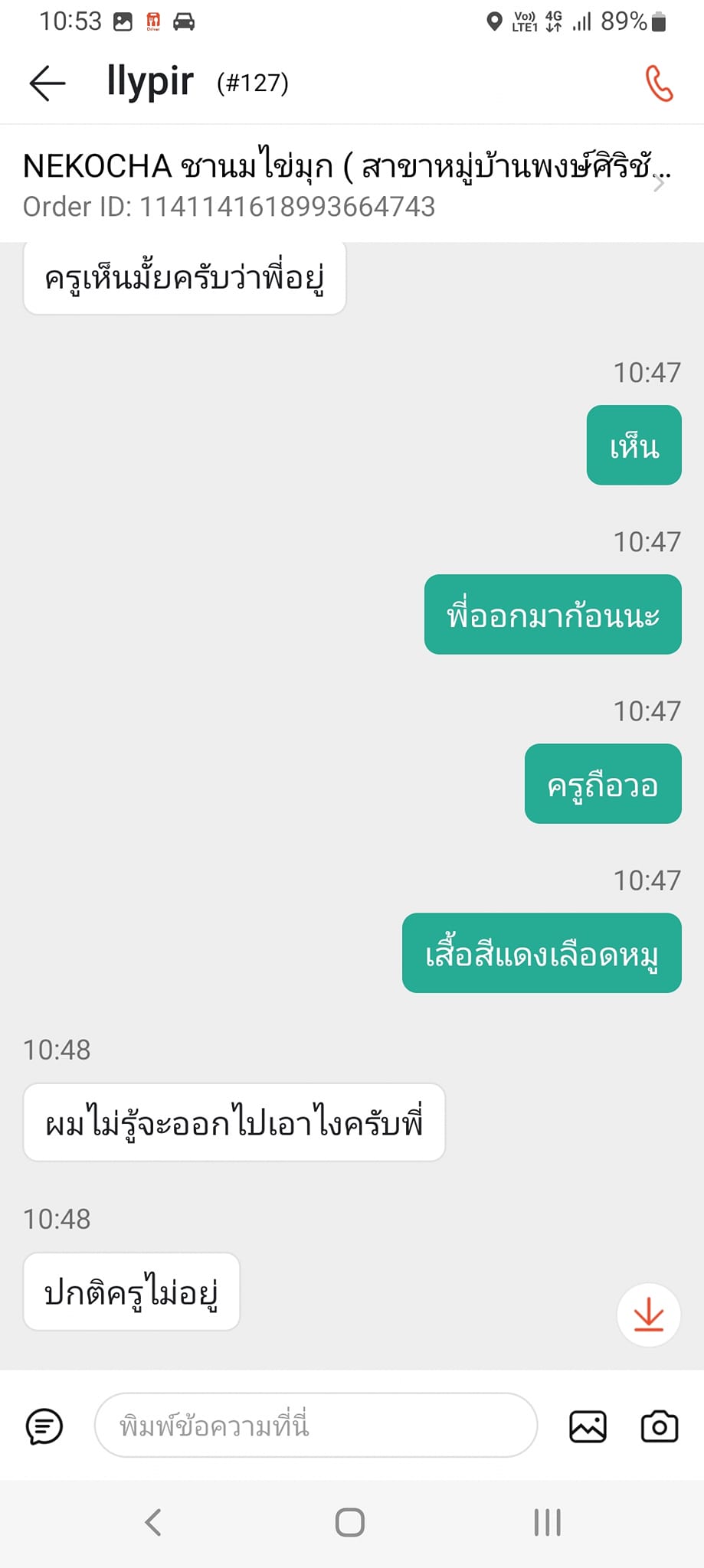The image size is (704, 1568).
Task: Open the camera to send a photo
Action: [660, 1426]
